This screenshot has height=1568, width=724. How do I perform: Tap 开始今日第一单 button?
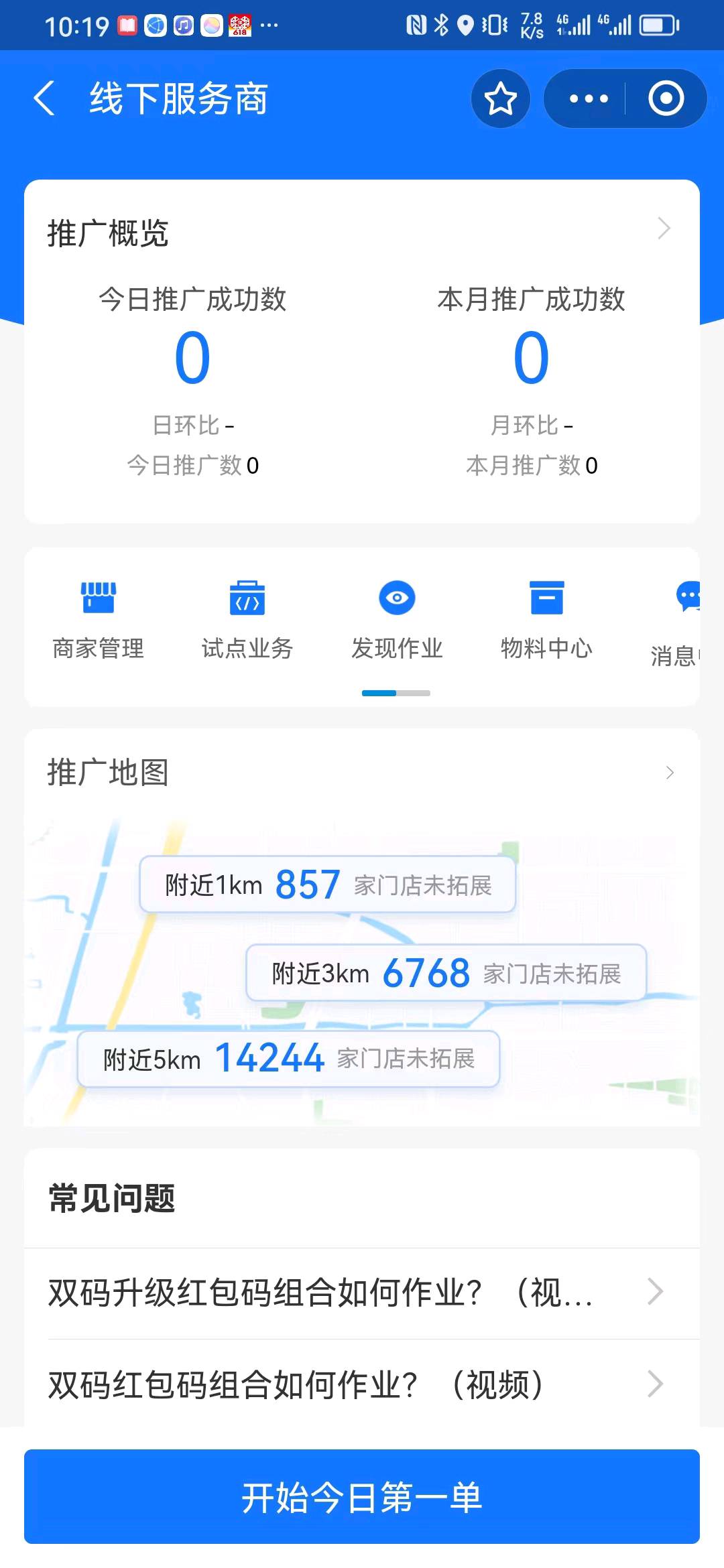362,1497
